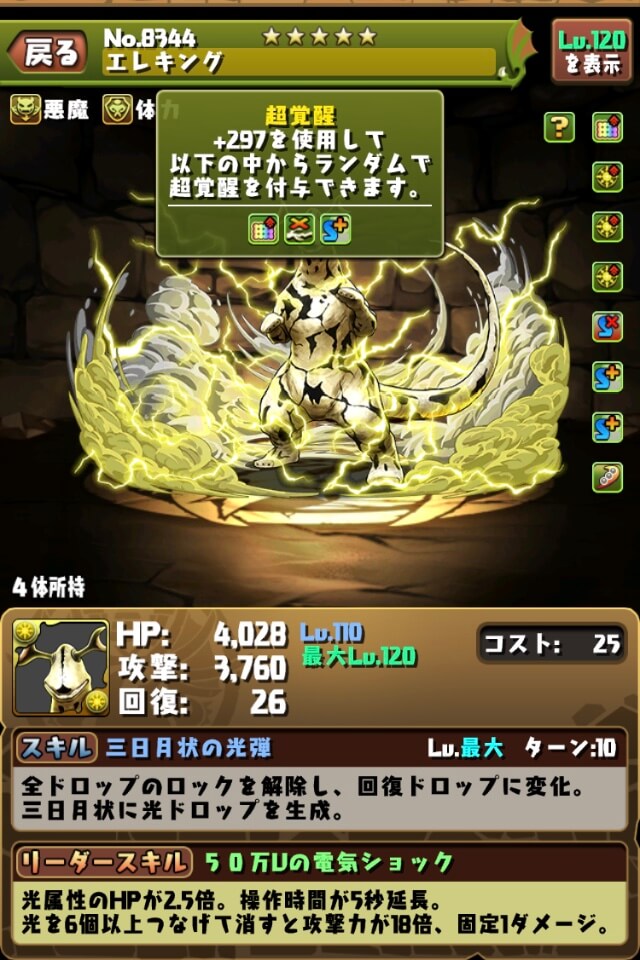The height and width of the screenshot is (960, 640).
Task: Open the yellow question mark help icon
Action: coord(559,127)
